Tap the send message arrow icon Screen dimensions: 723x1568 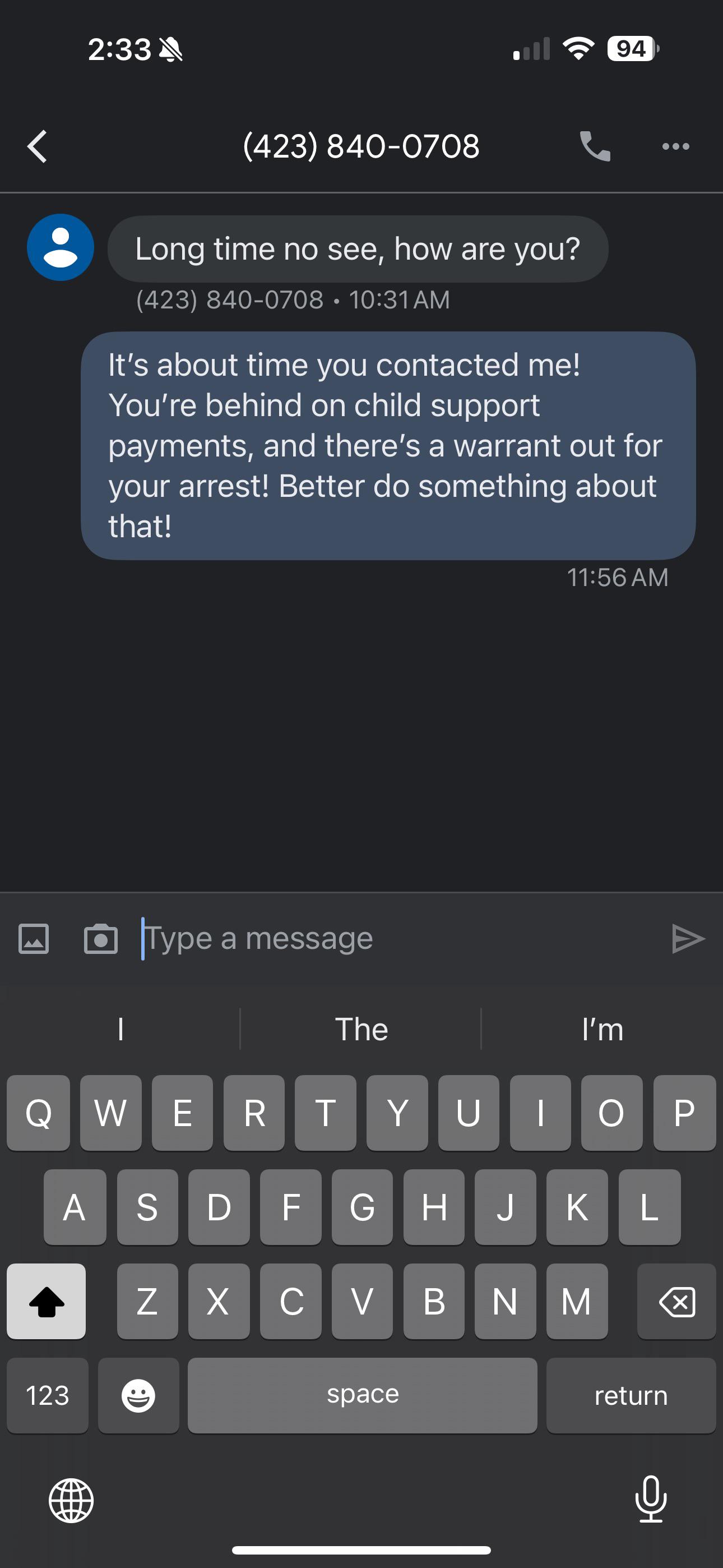(688, 938)
